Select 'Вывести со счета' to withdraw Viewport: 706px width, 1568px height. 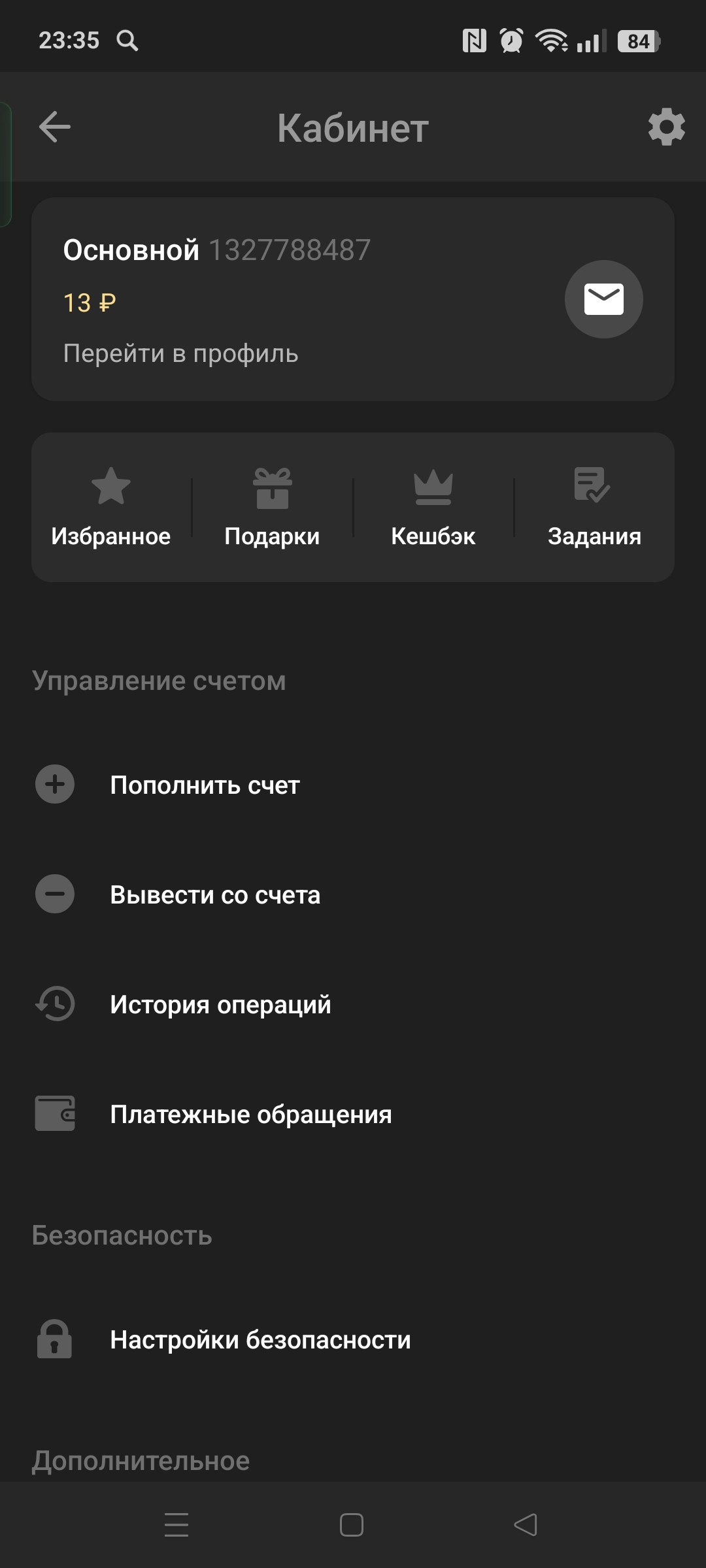click(x=215, y=894)
